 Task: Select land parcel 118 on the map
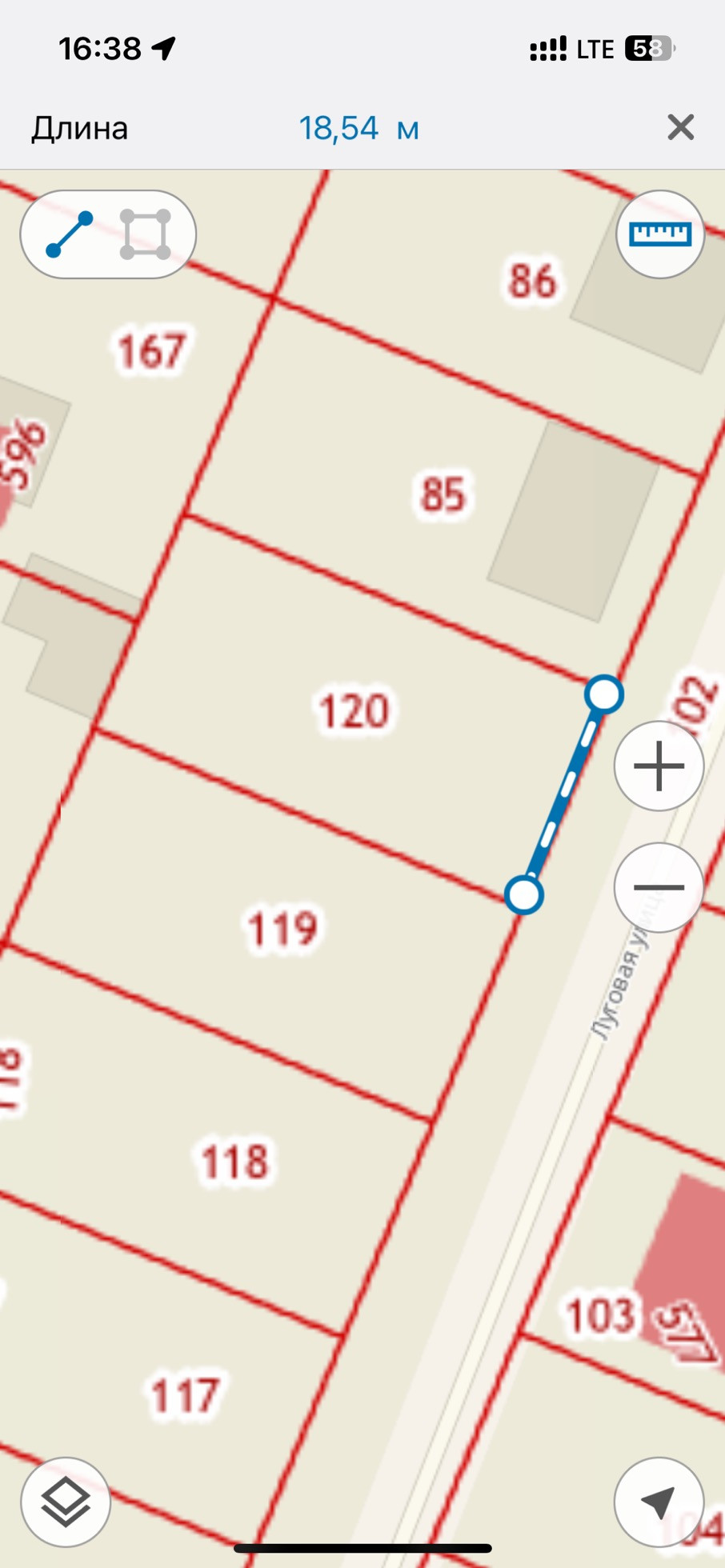[x=234, y=1162]
